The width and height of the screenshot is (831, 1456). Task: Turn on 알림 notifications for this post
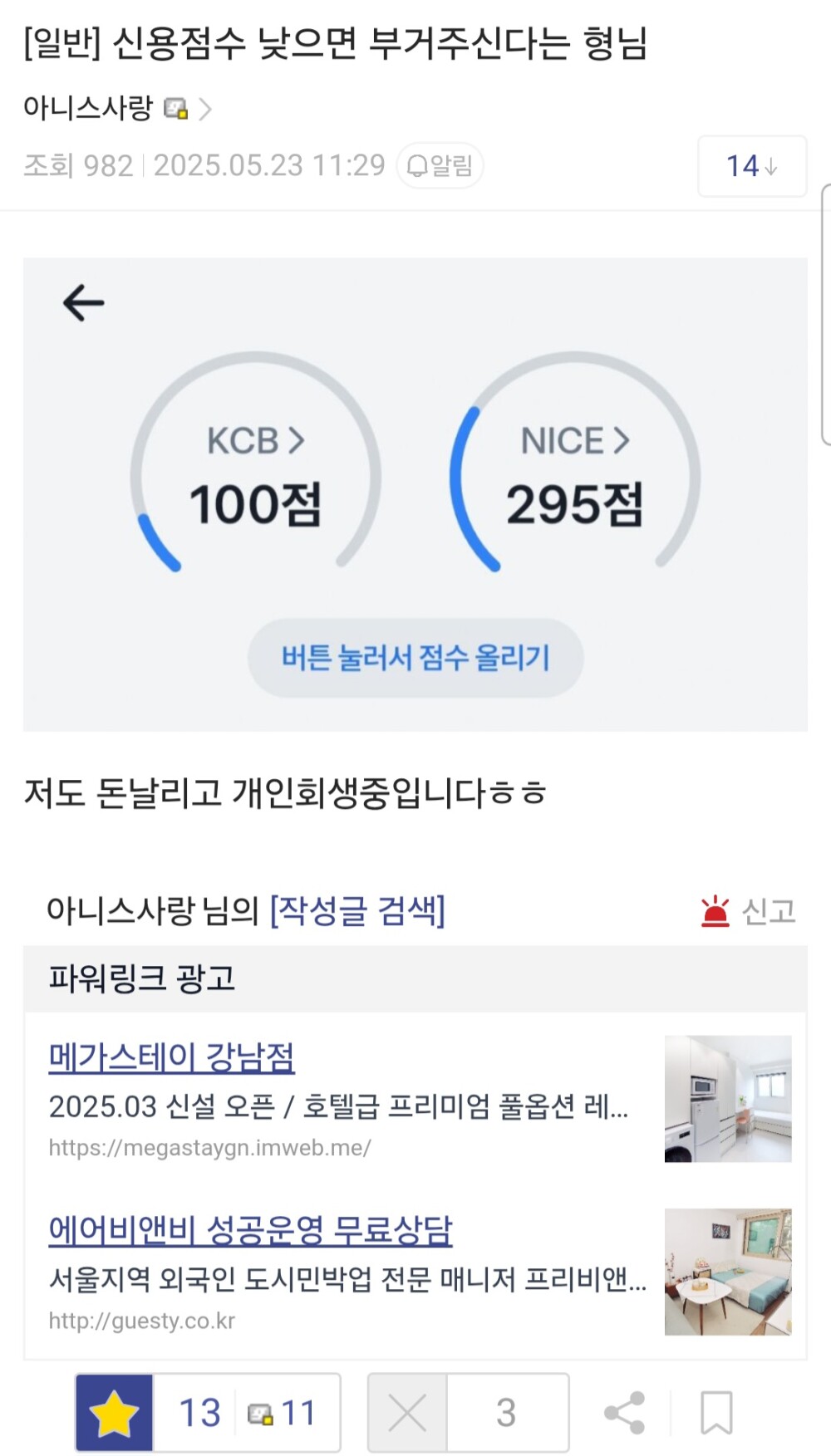[440, 165]
